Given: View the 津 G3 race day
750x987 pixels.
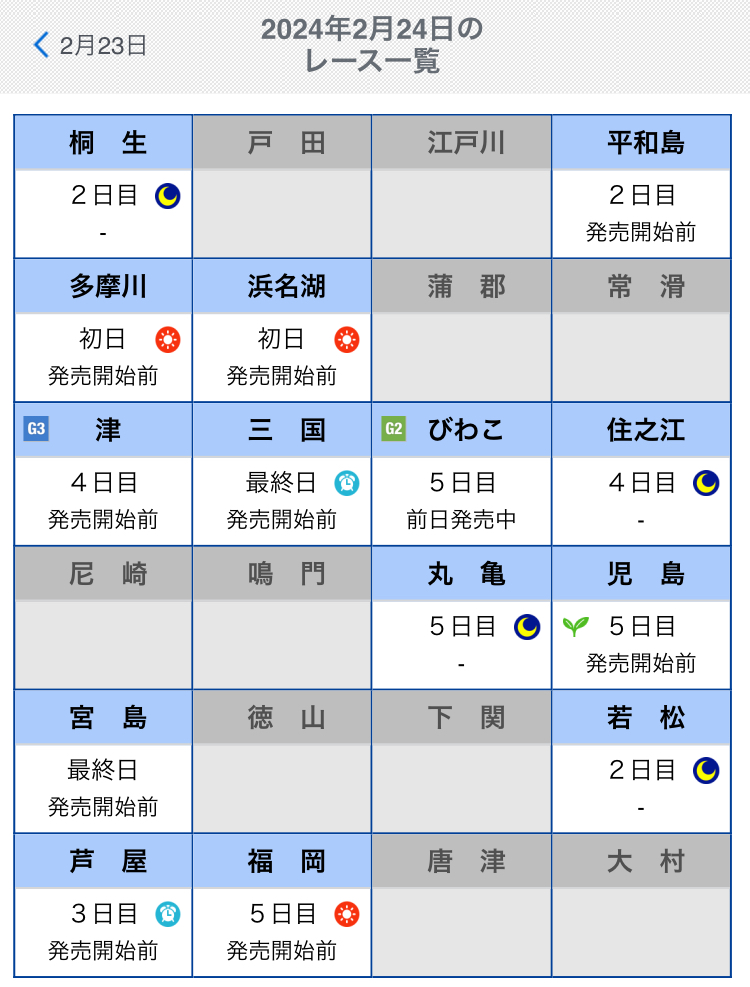Looking at the screenshot, I should [104, 475].
